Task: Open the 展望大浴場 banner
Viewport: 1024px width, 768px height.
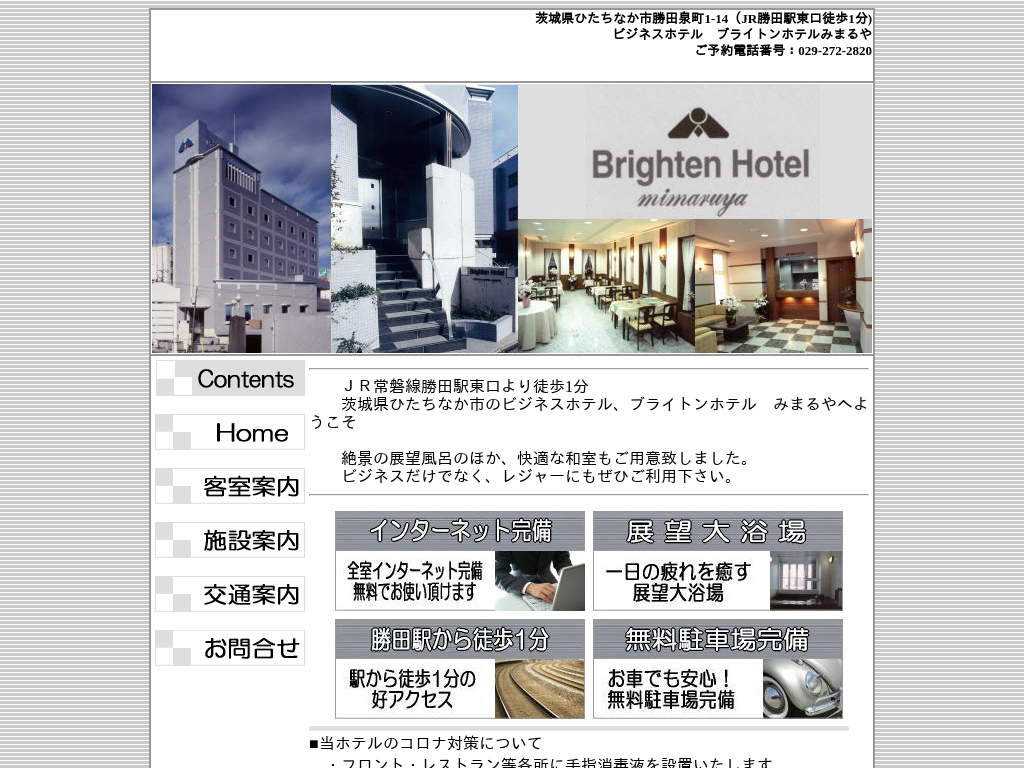Action: (717, 561)
